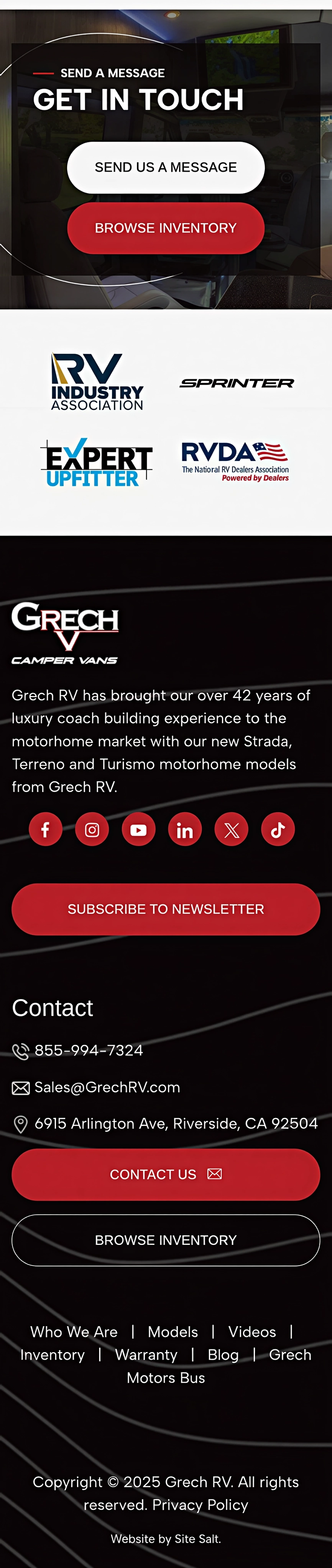The height and width of the screenshot is (1568, 332).
Task: Open Grech RV Facebook page
Action: click(46, 829)
